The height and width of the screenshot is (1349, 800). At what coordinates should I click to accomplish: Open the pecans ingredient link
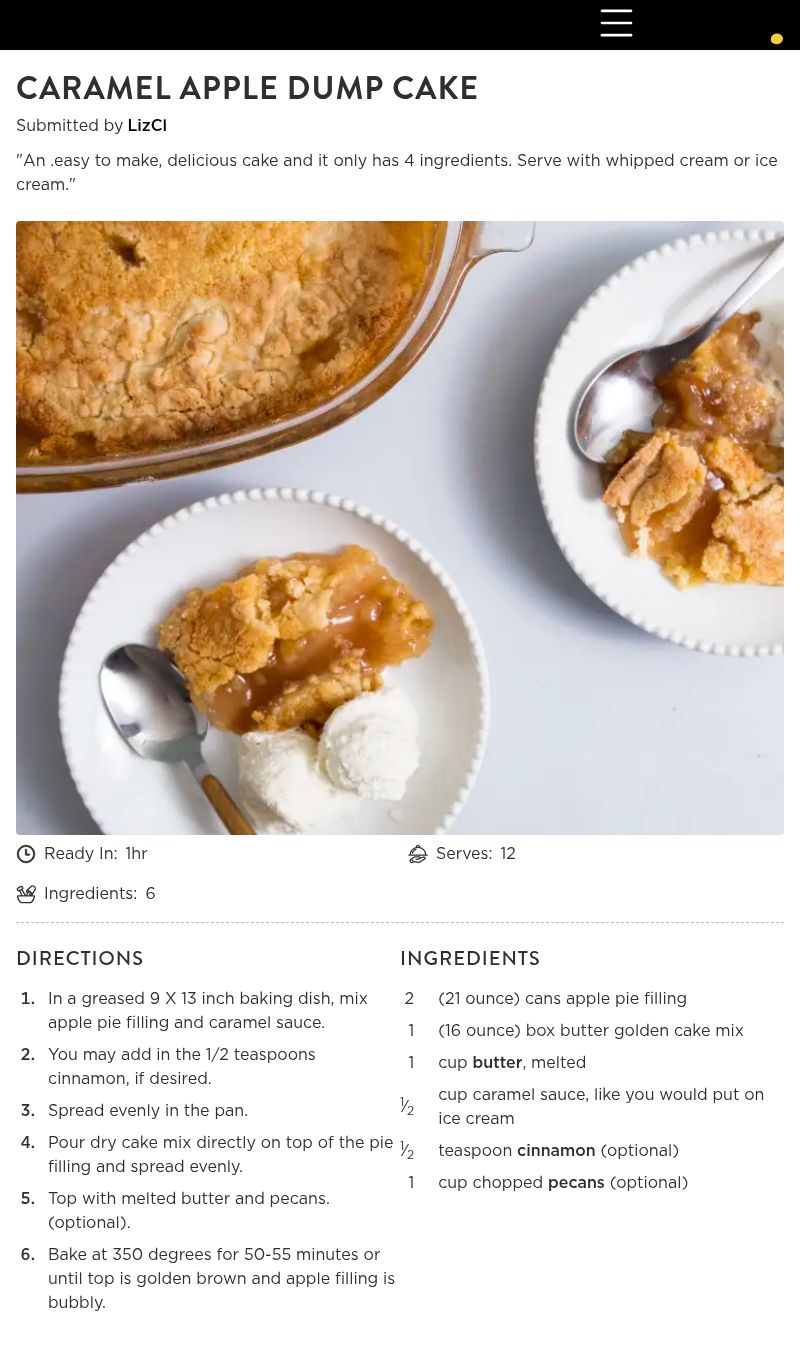click(x=576, y=1182)
